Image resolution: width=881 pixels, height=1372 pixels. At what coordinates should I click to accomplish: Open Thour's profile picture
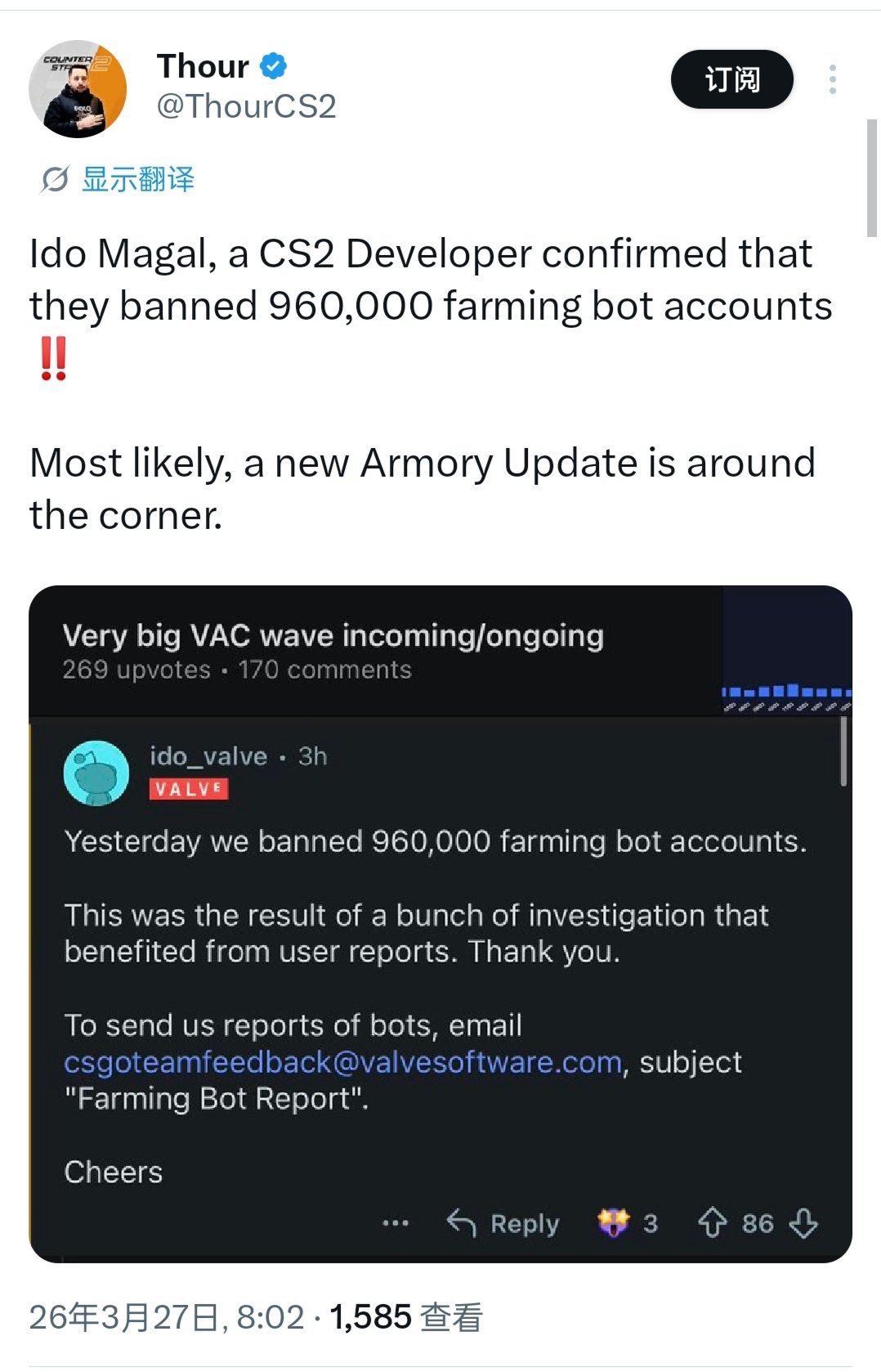(78, 89)
